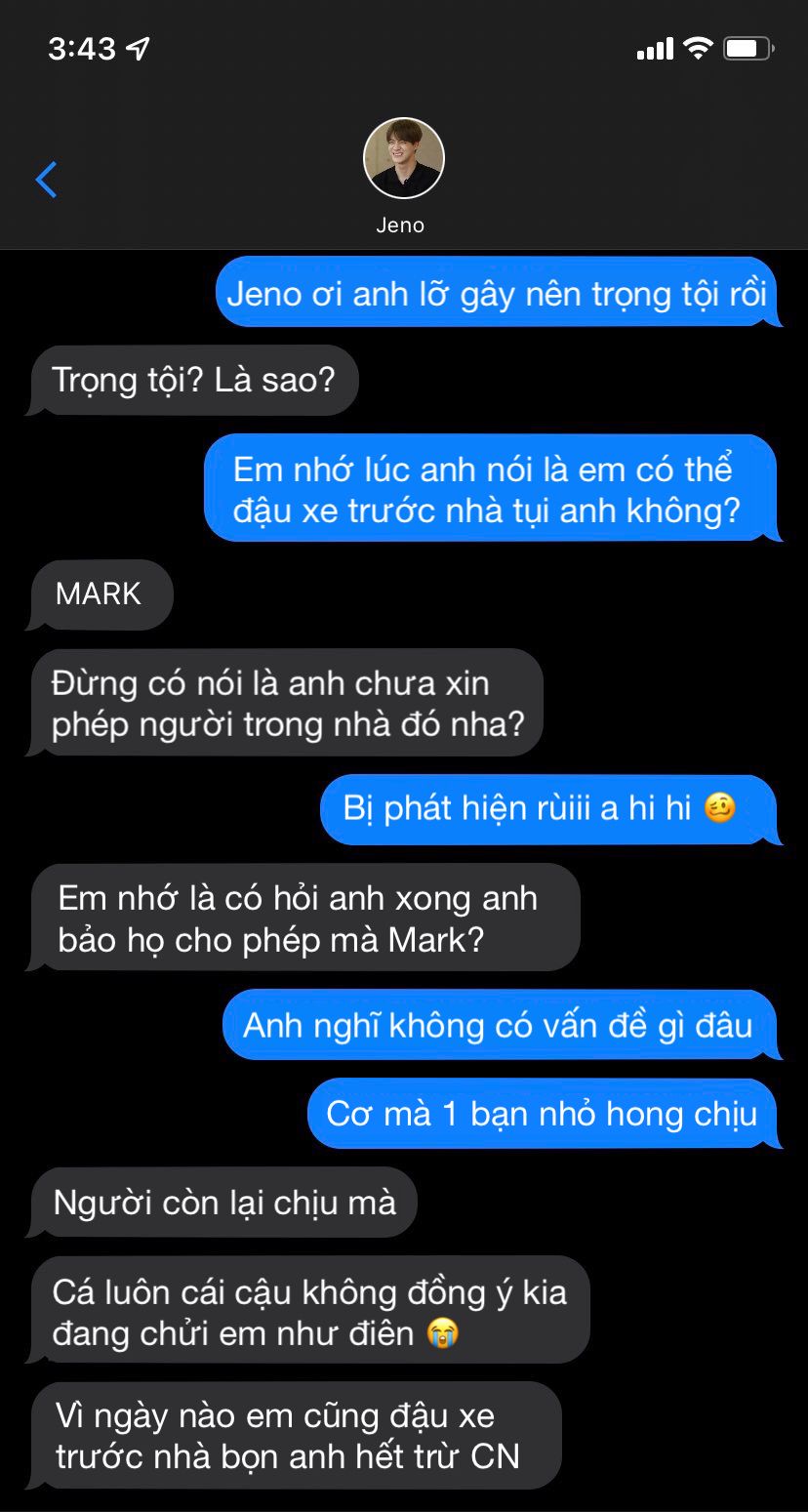Viewport: 808px width, 1512px height.
Task: Go back to the messages list
Action: click(46, 180)
